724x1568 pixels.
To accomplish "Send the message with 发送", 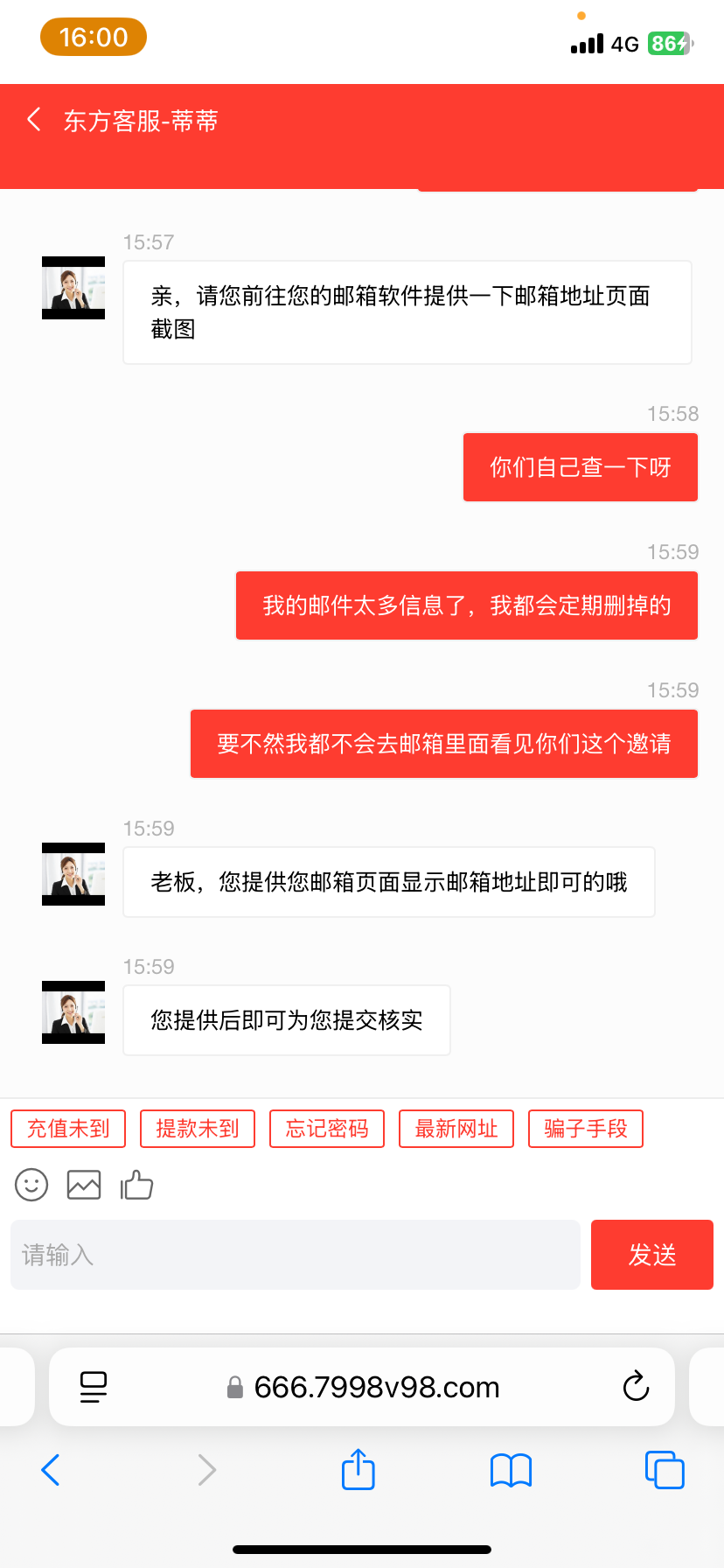I will pyautogui.click(x=652, y=1255).
